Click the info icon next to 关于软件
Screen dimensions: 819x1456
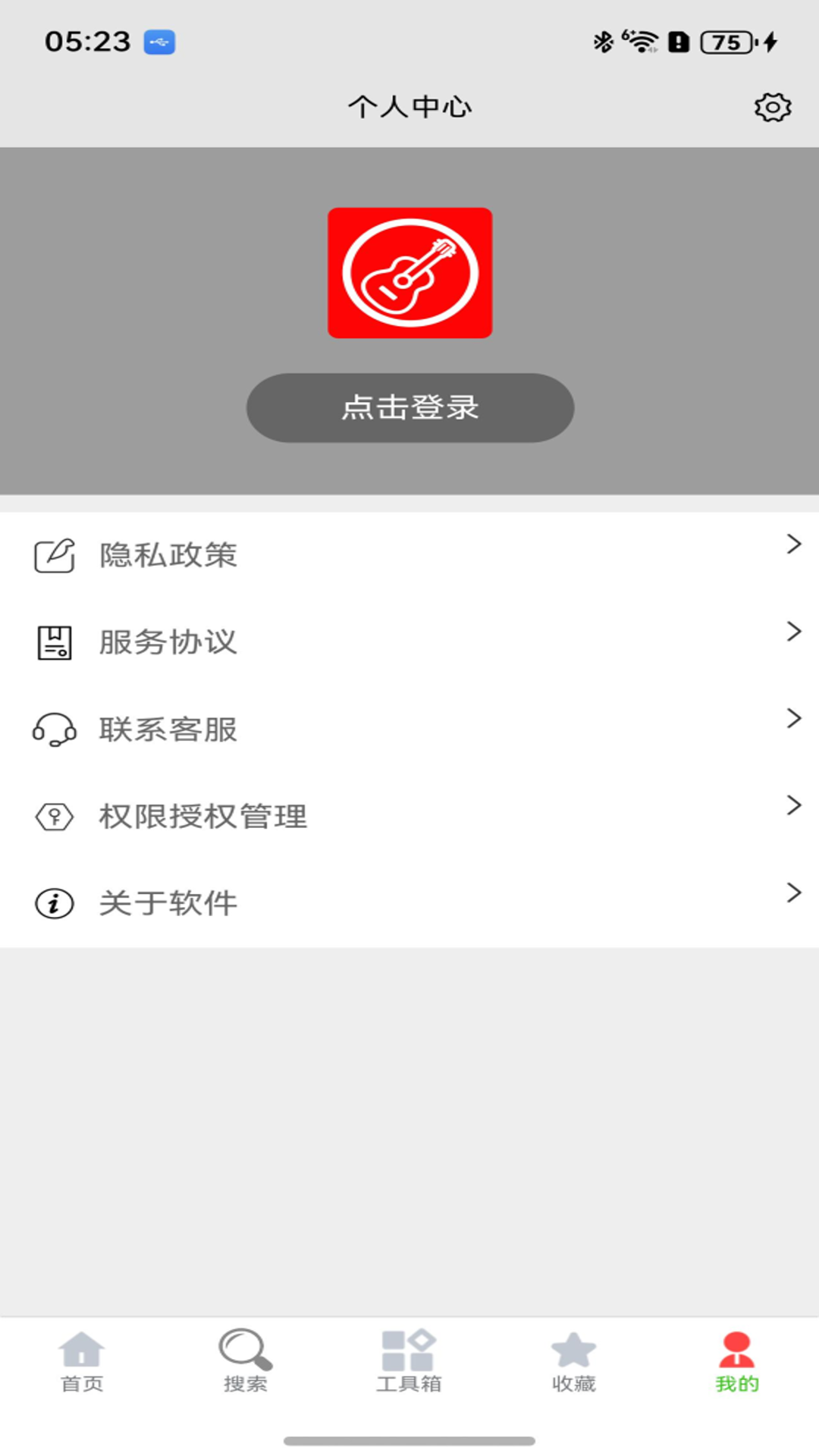(53, 903)
